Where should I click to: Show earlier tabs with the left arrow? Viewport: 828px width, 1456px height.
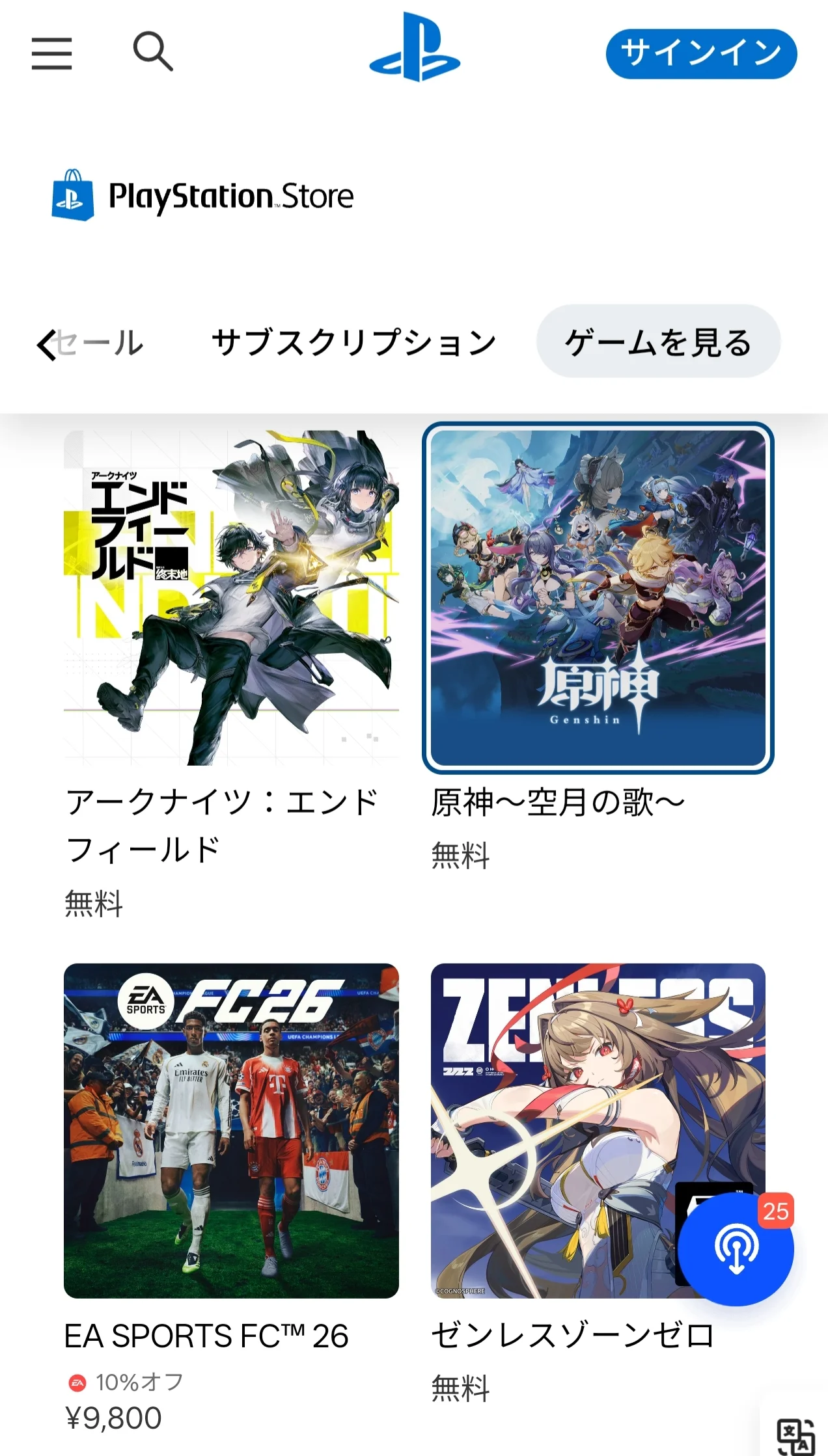[x=45, y=344]
